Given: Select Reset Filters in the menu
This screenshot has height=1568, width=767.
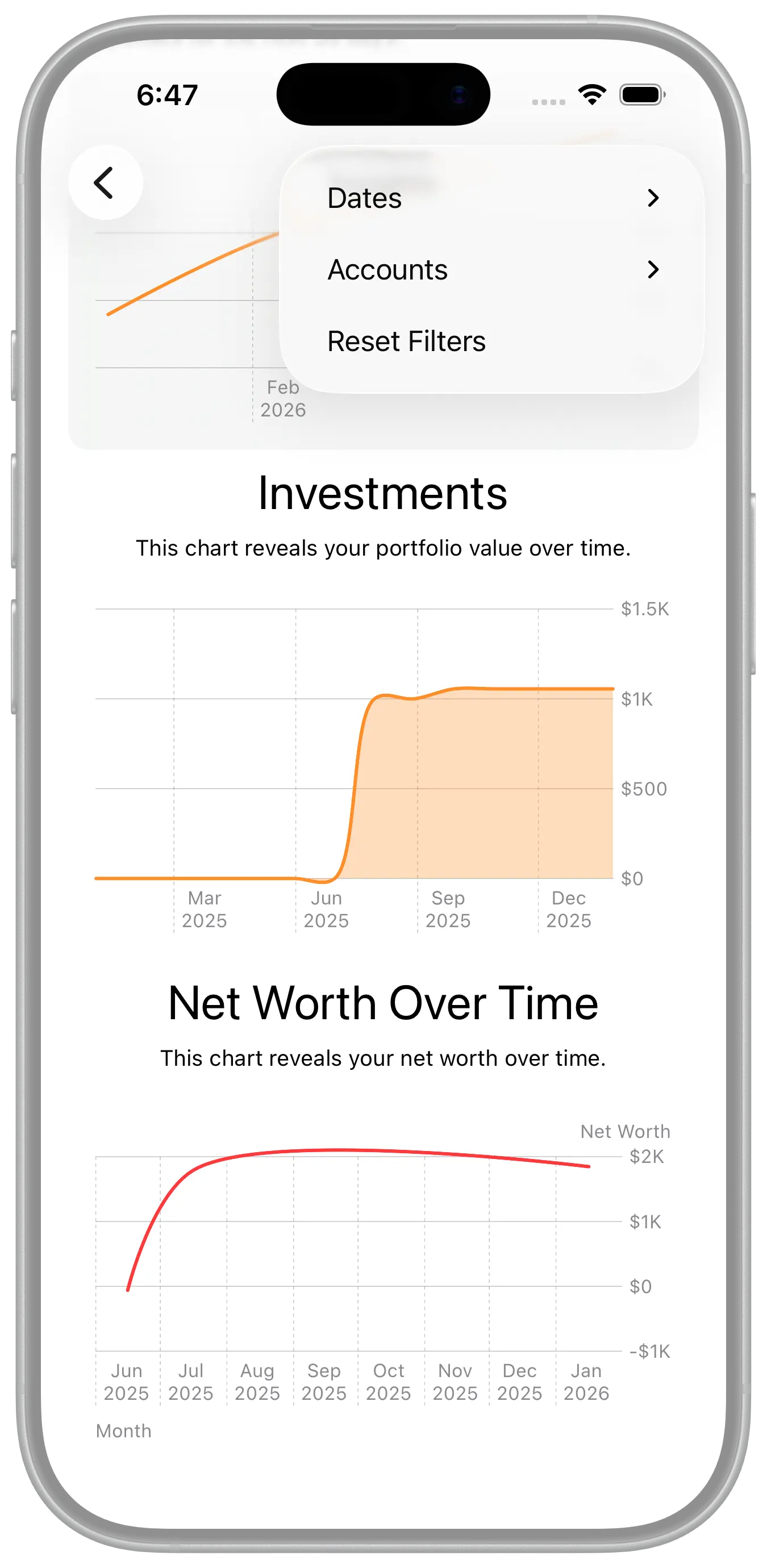Looking at the screenshot, I should coord(407,341).
